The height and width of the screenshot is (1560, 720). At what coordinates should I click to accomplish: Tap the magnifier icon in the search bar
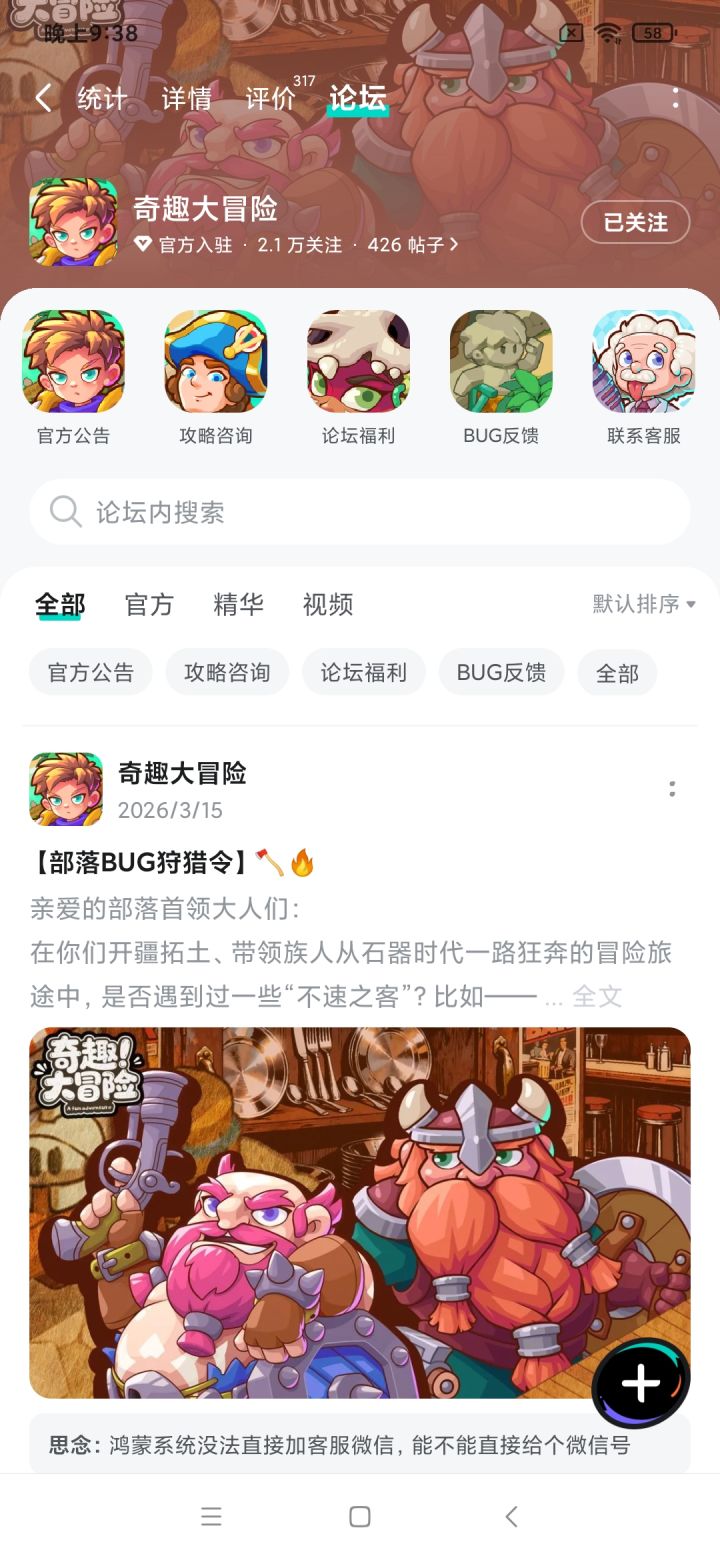point(64,511)
